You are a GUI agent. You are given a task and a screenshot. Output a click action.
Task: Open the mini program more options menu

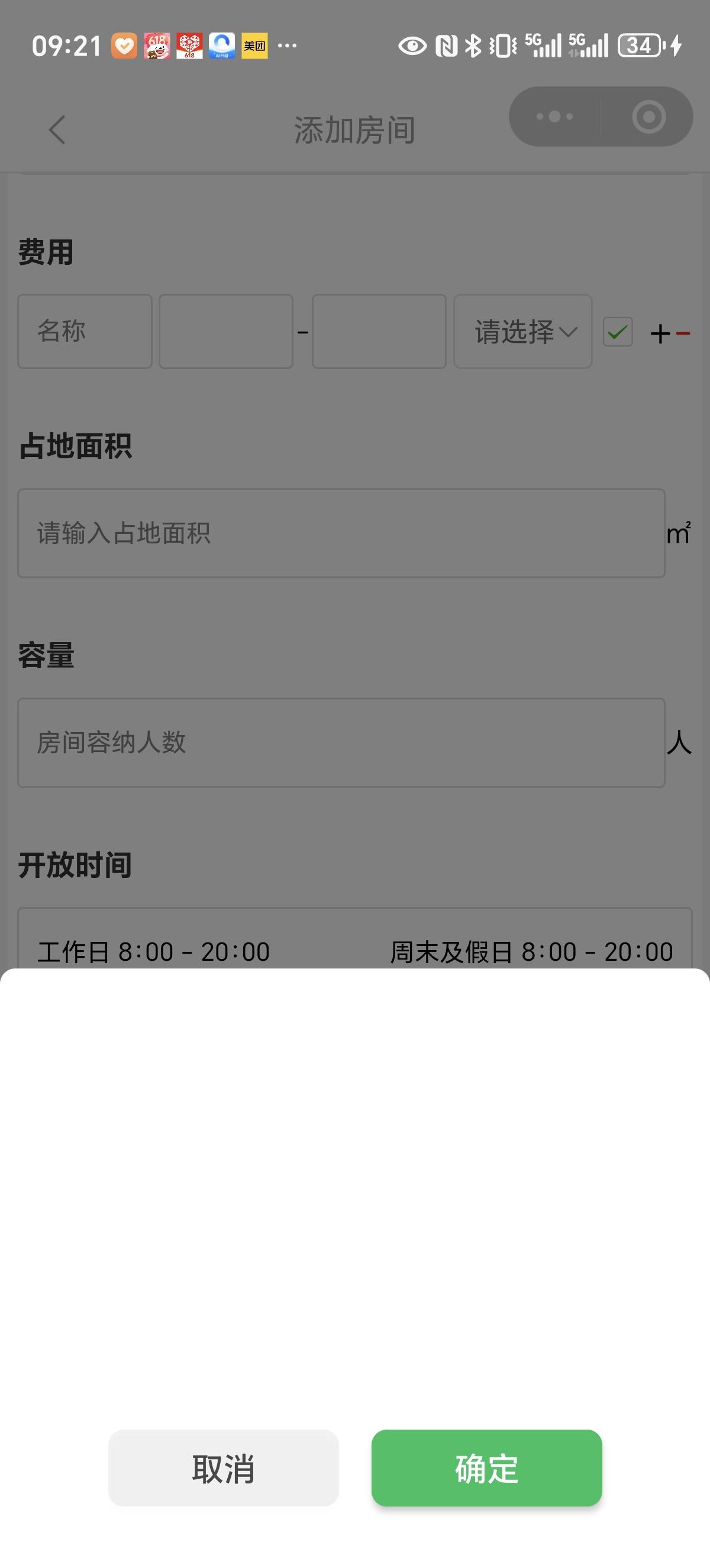[555, 116]
